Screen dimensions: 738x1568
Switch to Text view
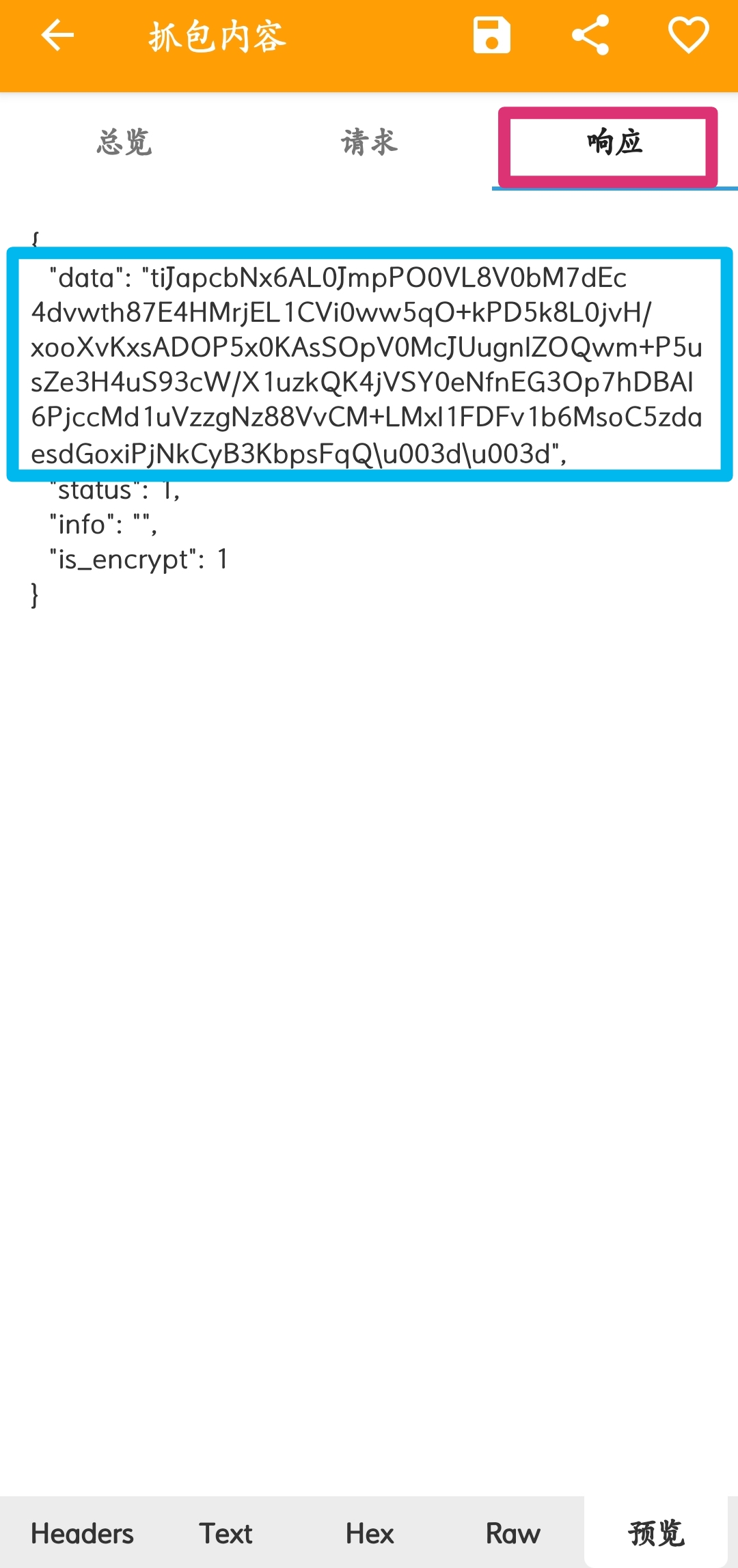(225, 1534)
